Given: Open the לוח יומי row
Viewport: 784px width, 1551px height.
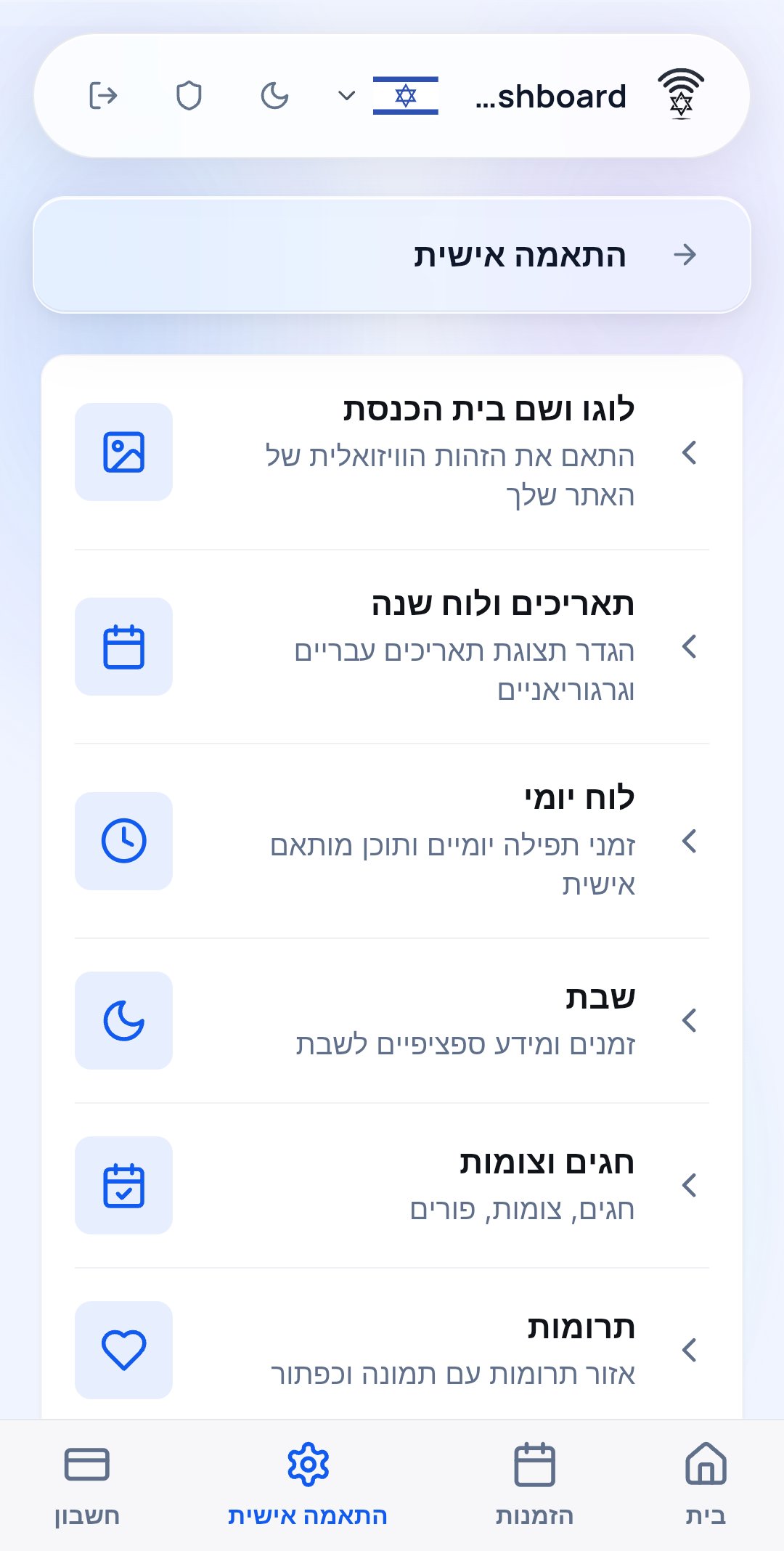Looking at the screenshot, I should coord(392,842).
